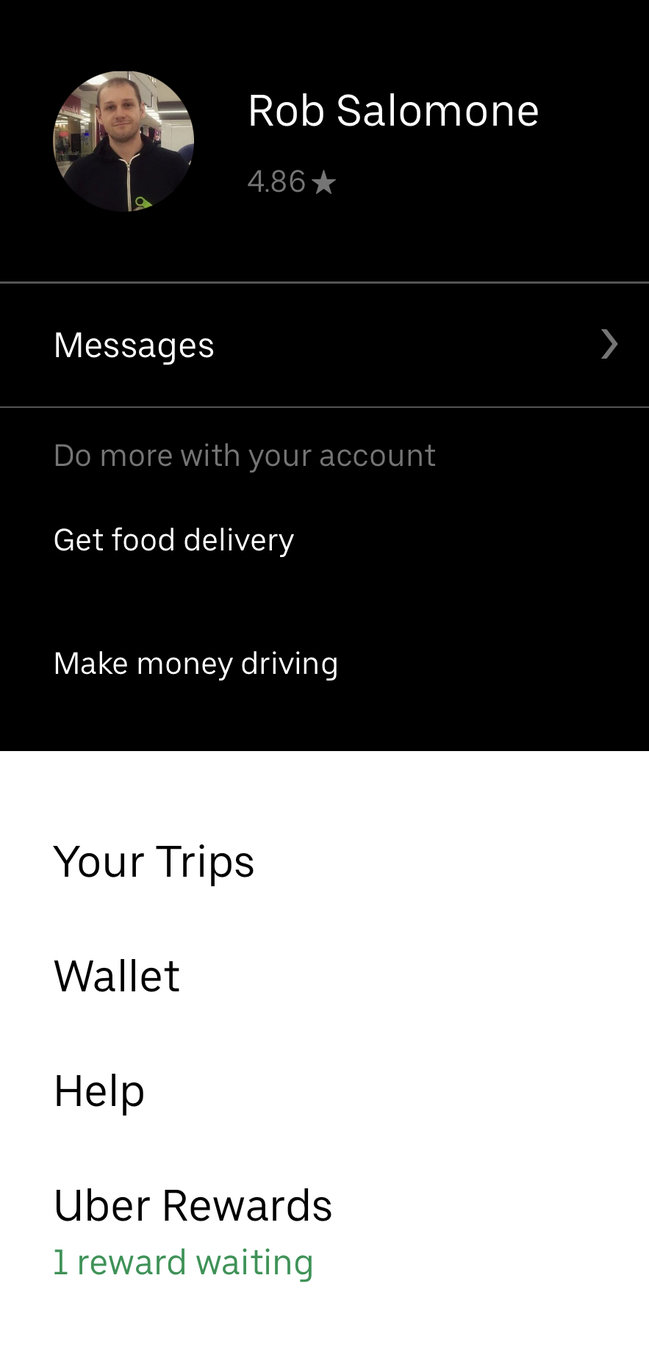Viewport: 649px width, 1350px height.
Task: Open the Messages row
Action: tap(324, 345)
